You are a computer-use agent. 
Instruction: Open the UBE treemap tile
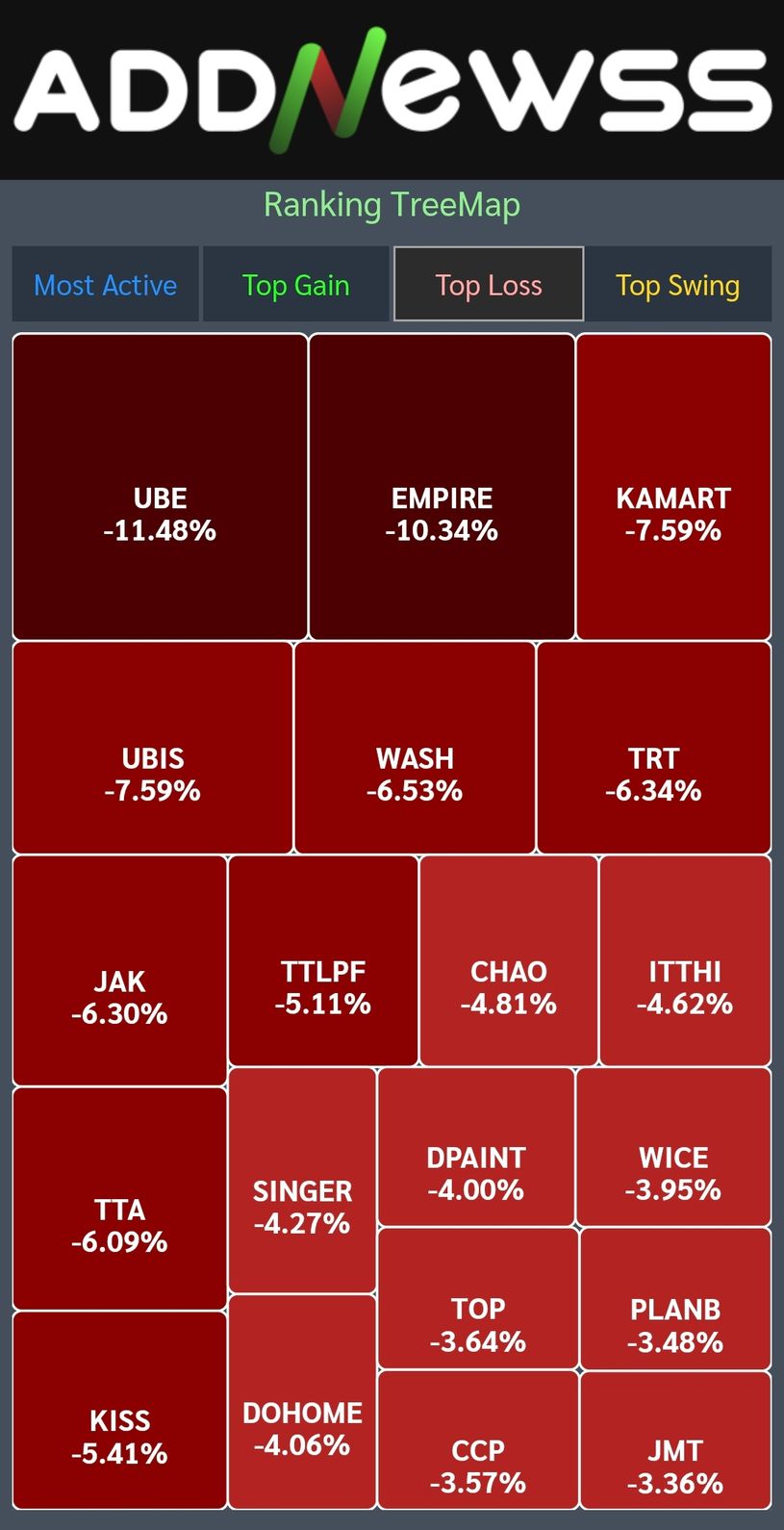(160, 487)
